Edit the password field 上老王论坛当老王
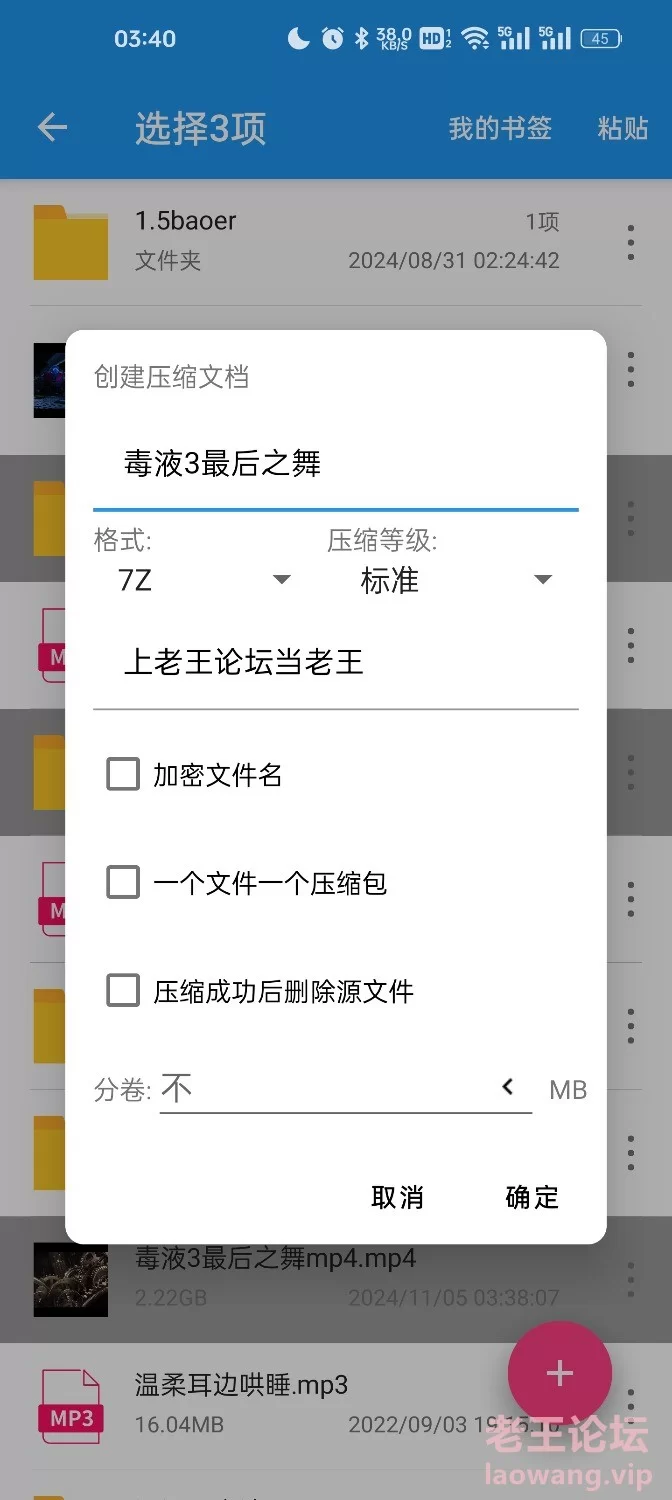The width and height of the screenshot is (672, 1500). point(336,662)
